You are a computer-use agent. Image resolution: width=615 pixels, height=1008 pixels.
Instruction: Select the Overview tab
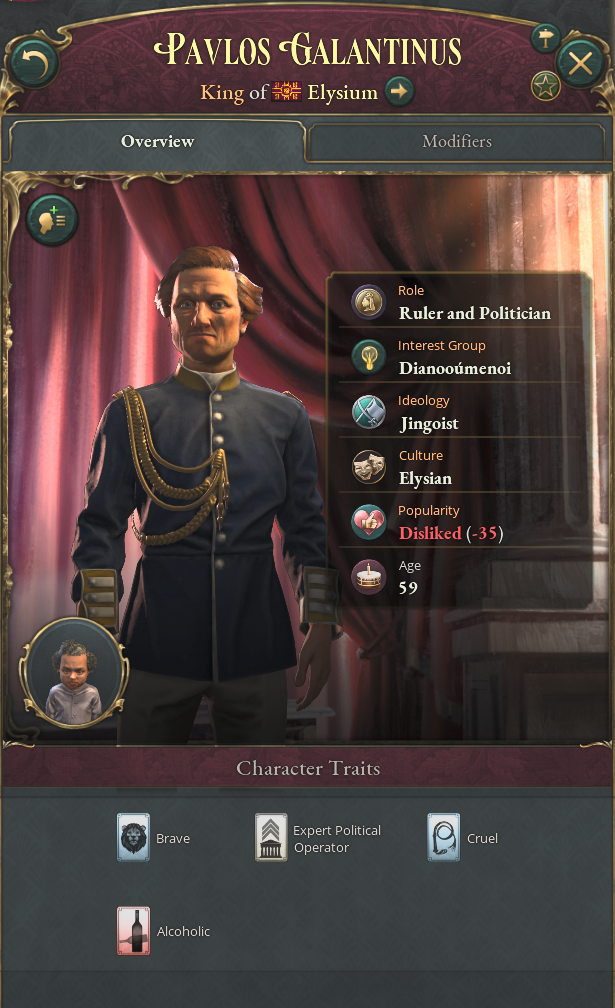pyautogui.click(x=157, y=142)
